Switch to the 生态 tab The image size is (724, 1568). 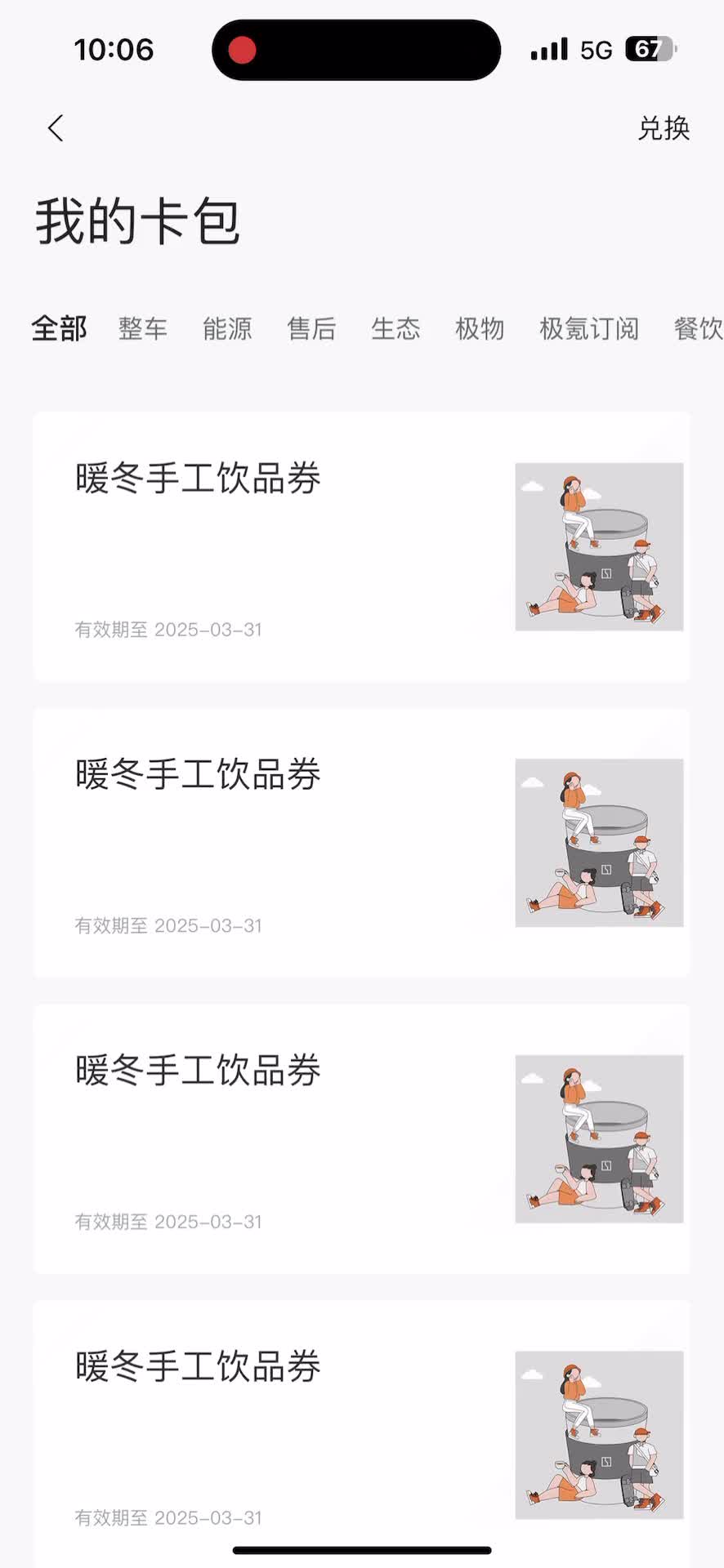(396, 328)
